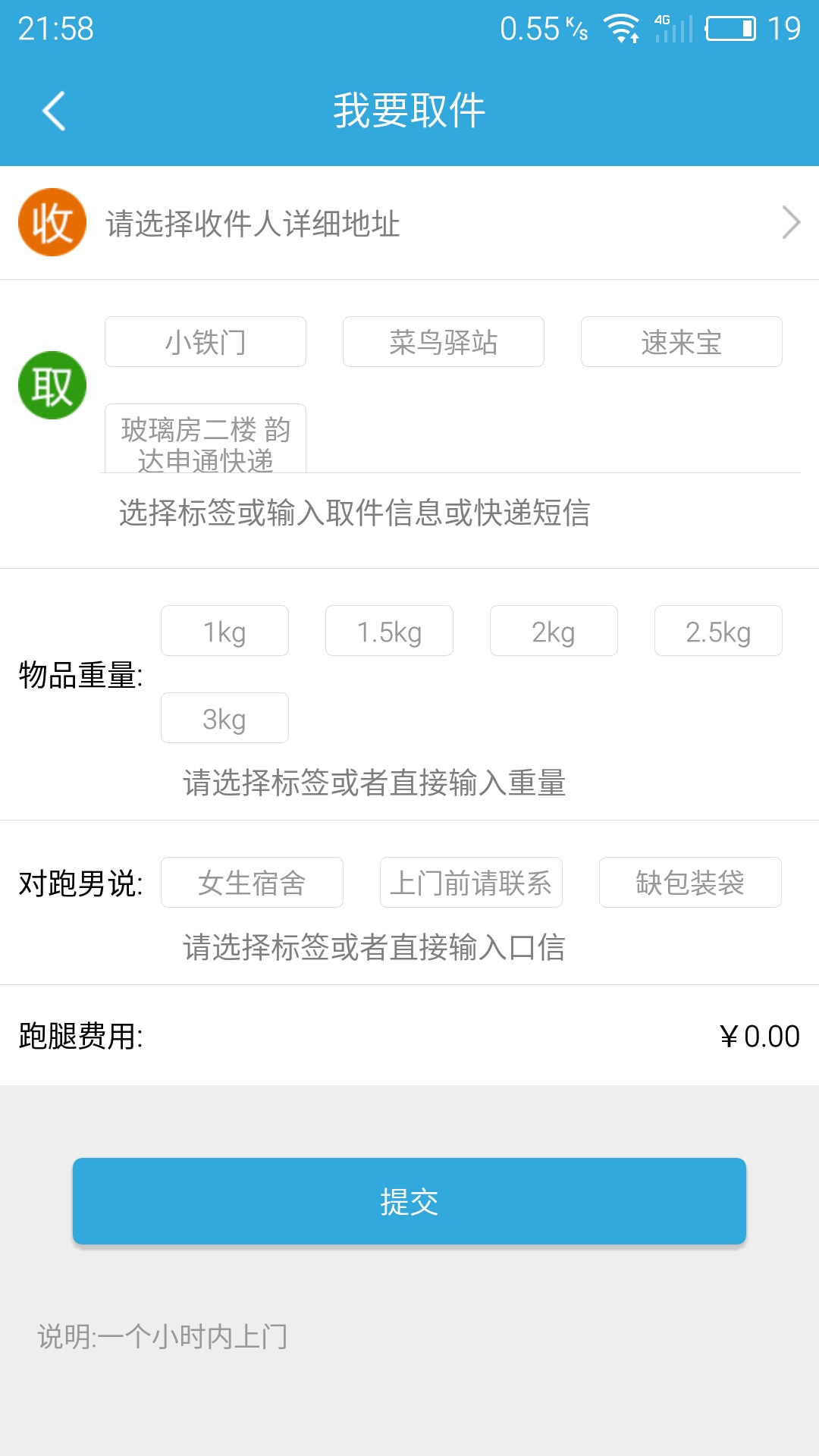The image size is (819, 1456).
Task: Choose the 3kg weight chip
Action: pyautogui.click(x=224, y=718)
